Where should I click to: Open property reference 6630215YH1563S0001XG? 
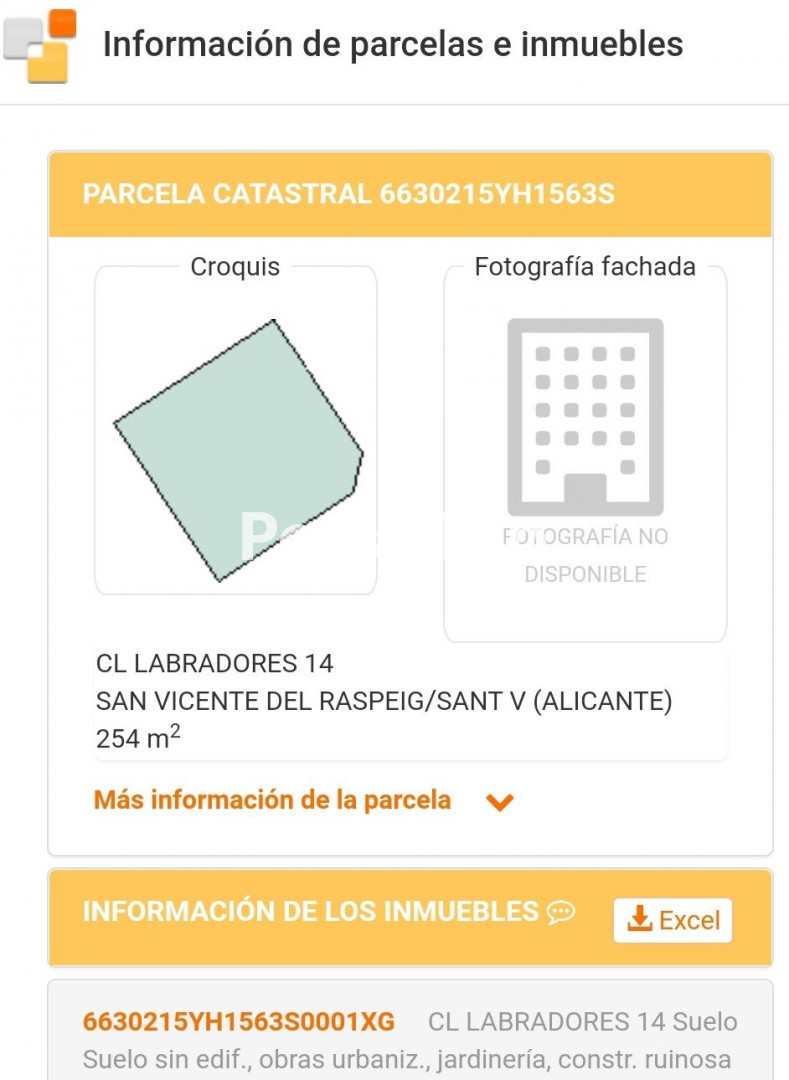[x=239, y=1021]
